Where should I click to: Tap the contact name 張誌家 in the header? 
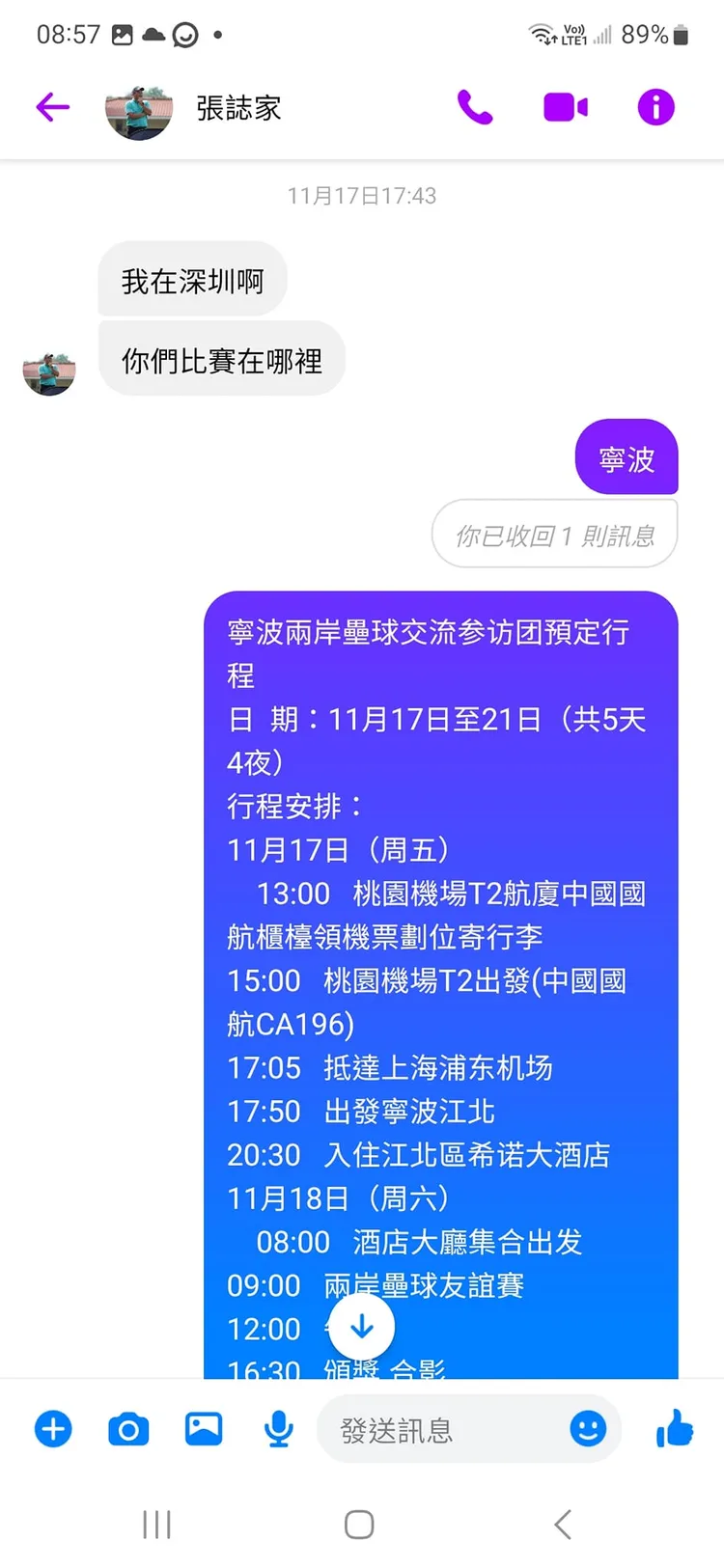237,108
